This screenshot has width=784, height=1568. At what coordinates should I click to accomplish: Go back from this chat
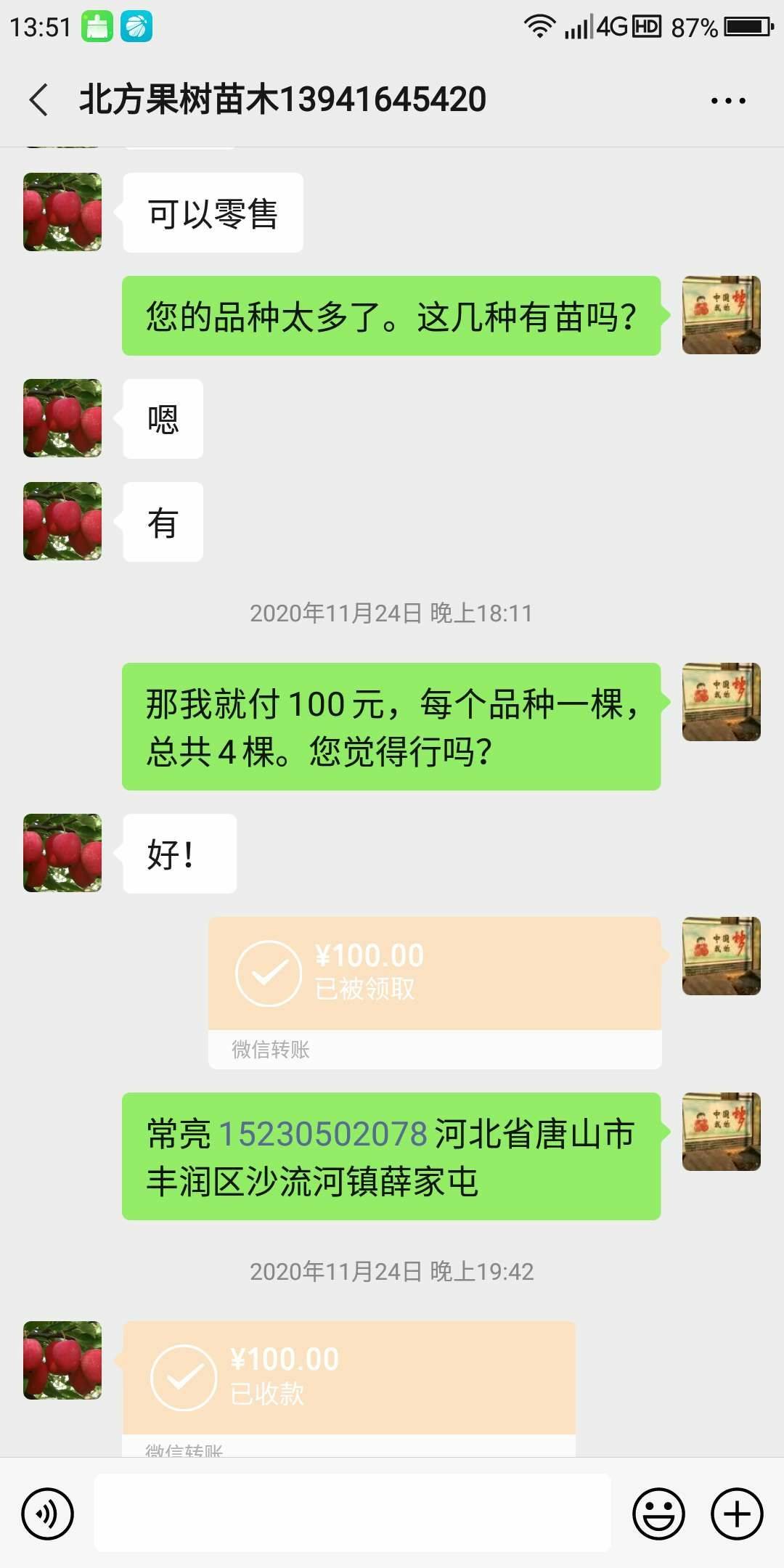point(39,100)
